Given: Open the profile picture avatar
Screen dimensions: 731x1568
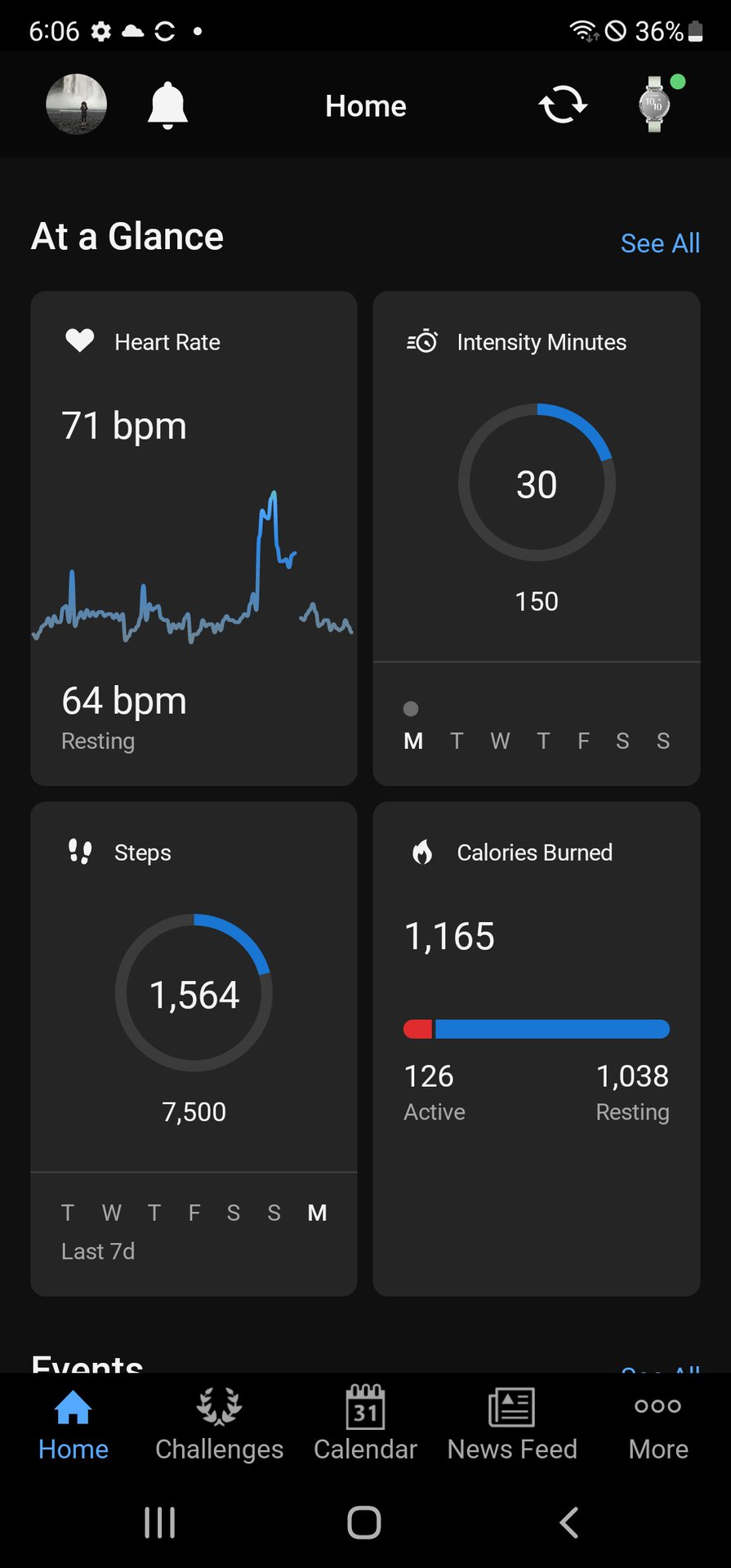Looking at the screenshot, I should point(76,105).
